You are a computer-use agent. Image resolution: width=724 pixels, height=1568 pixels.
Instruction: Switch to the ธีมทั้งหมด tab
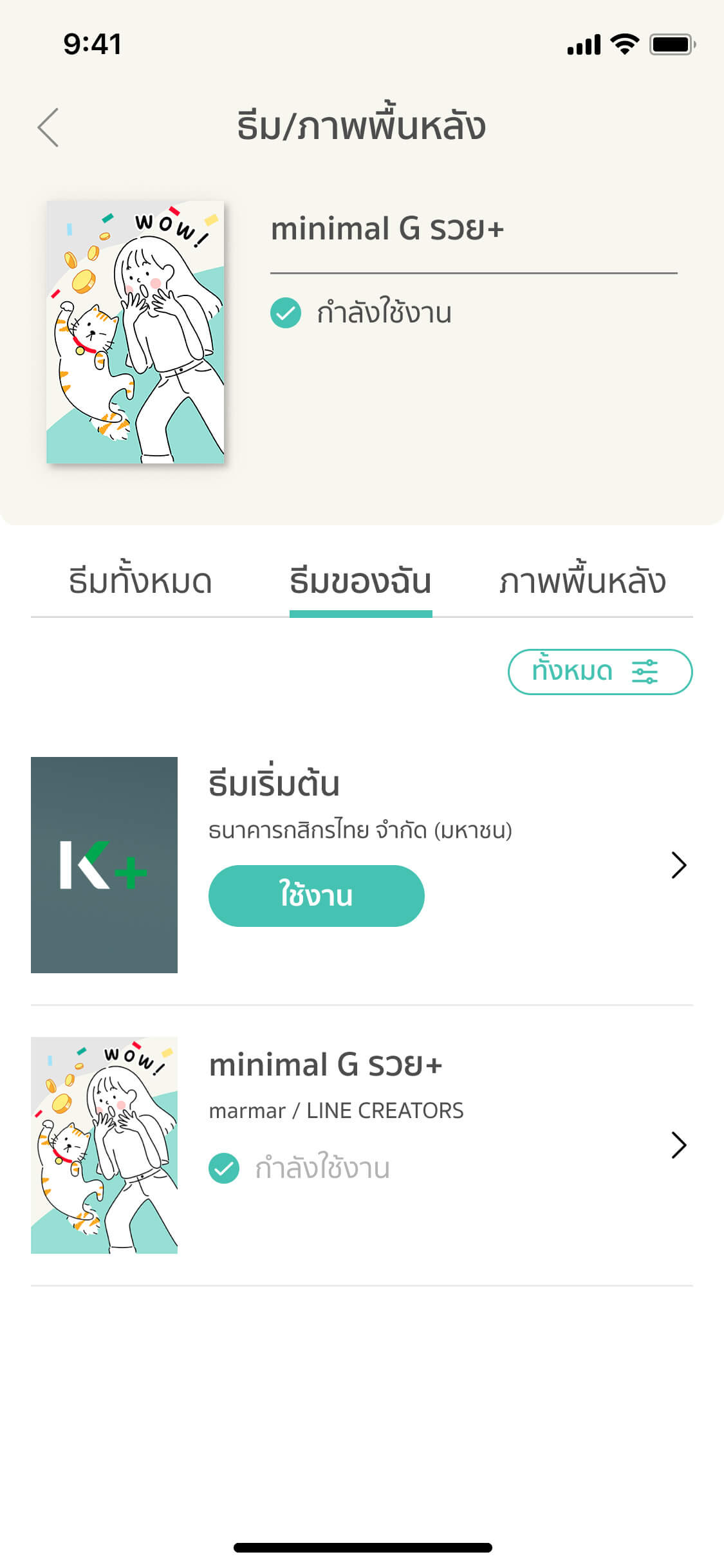[140, 581]
